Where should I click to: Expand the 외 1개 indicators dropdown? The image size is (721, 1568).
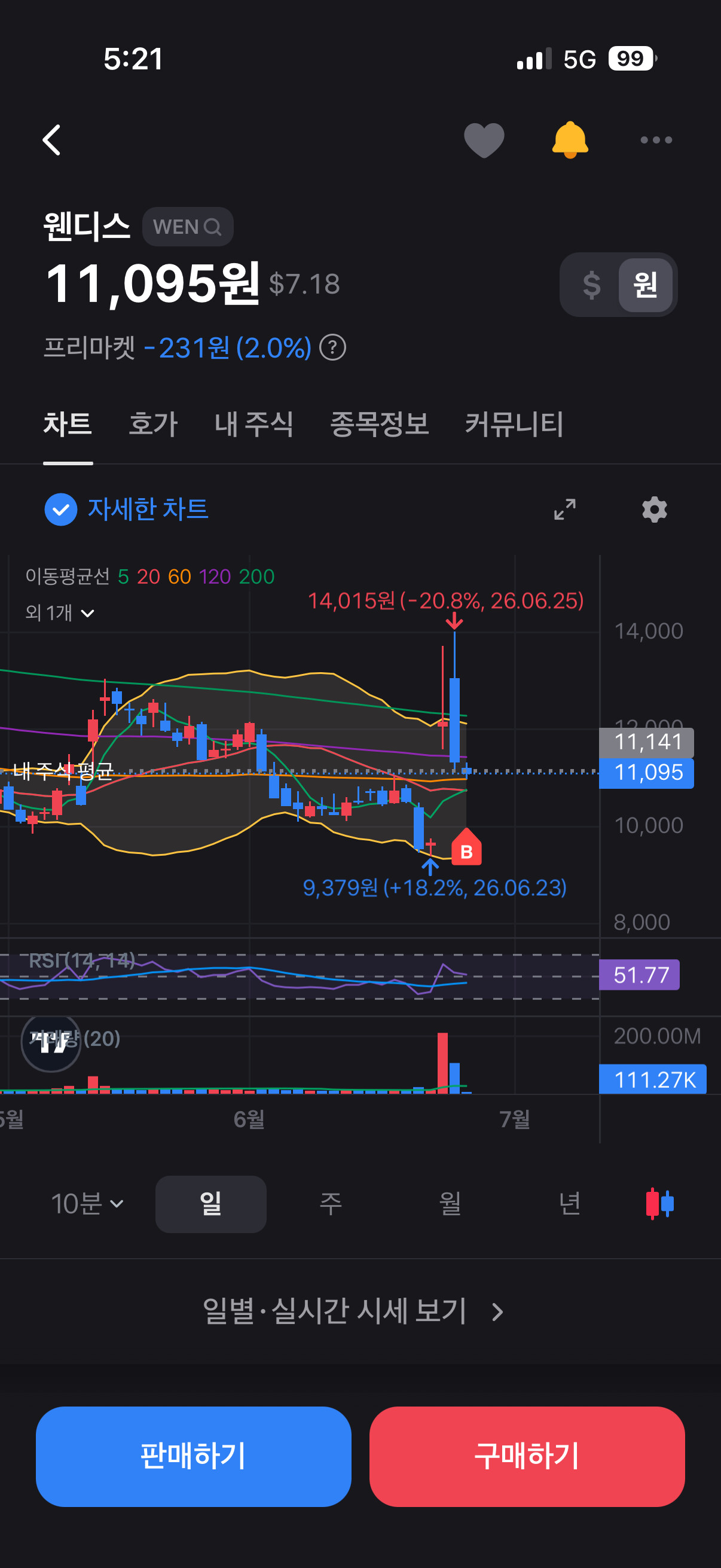coord(60,612)
